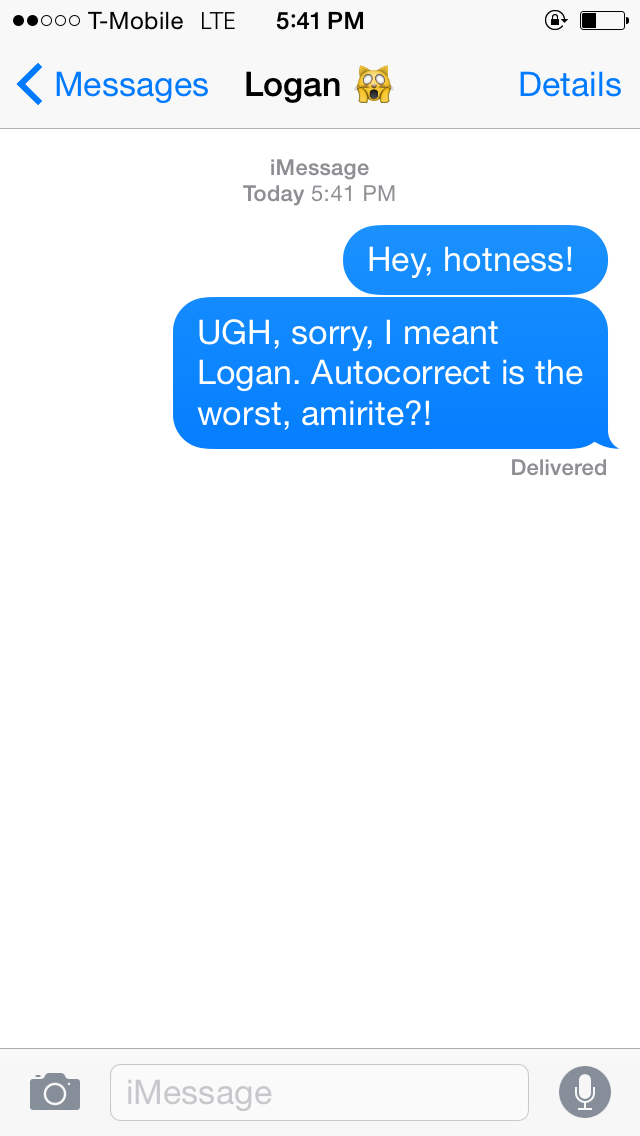This screenshot has width=640, height=1136.
Task: Go back to the Messages list
Action: click(112, 85)
